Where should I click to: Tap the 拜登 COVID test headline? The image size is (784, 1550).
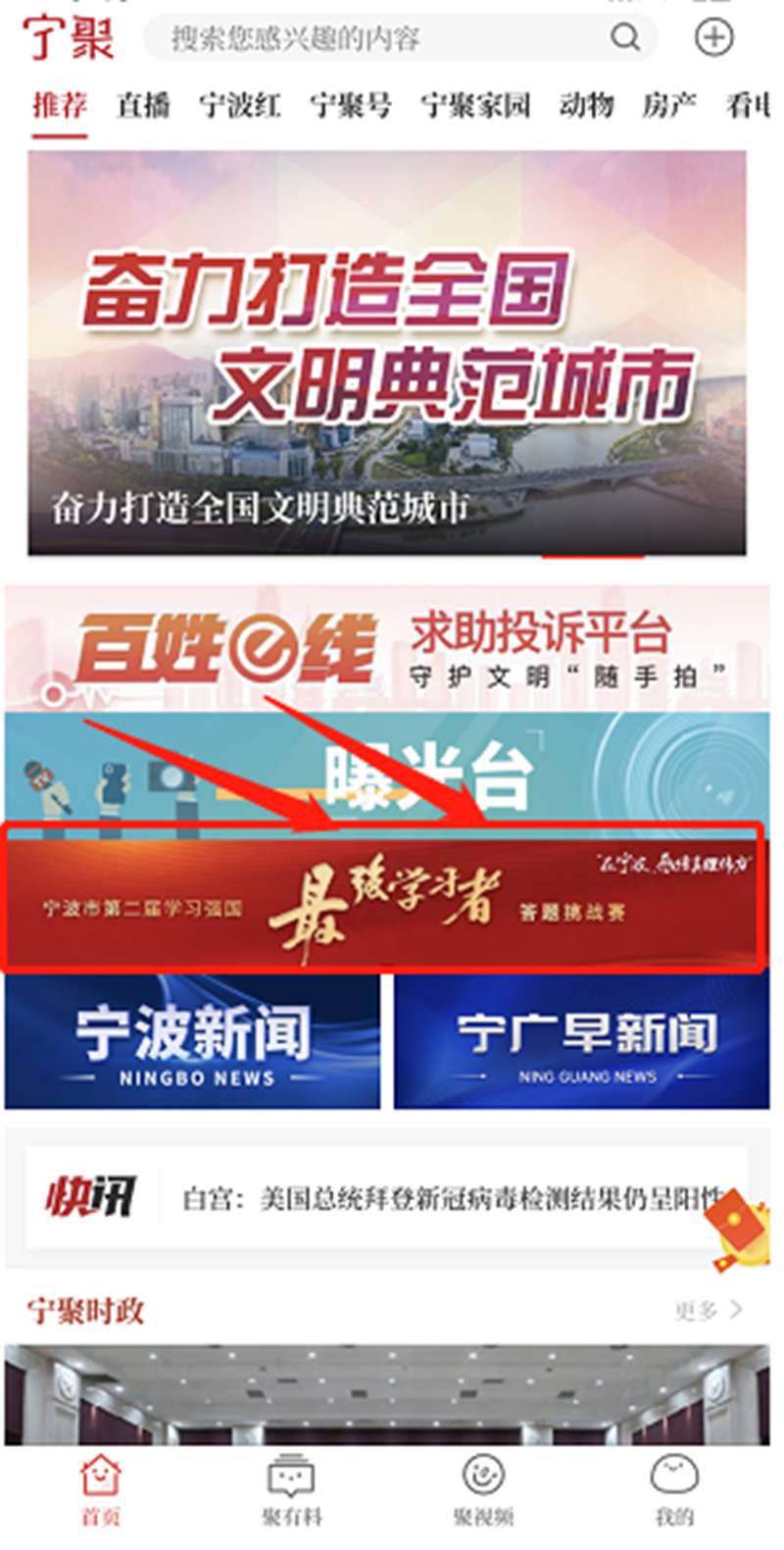pyautogui.click(x=441, y=1193)
